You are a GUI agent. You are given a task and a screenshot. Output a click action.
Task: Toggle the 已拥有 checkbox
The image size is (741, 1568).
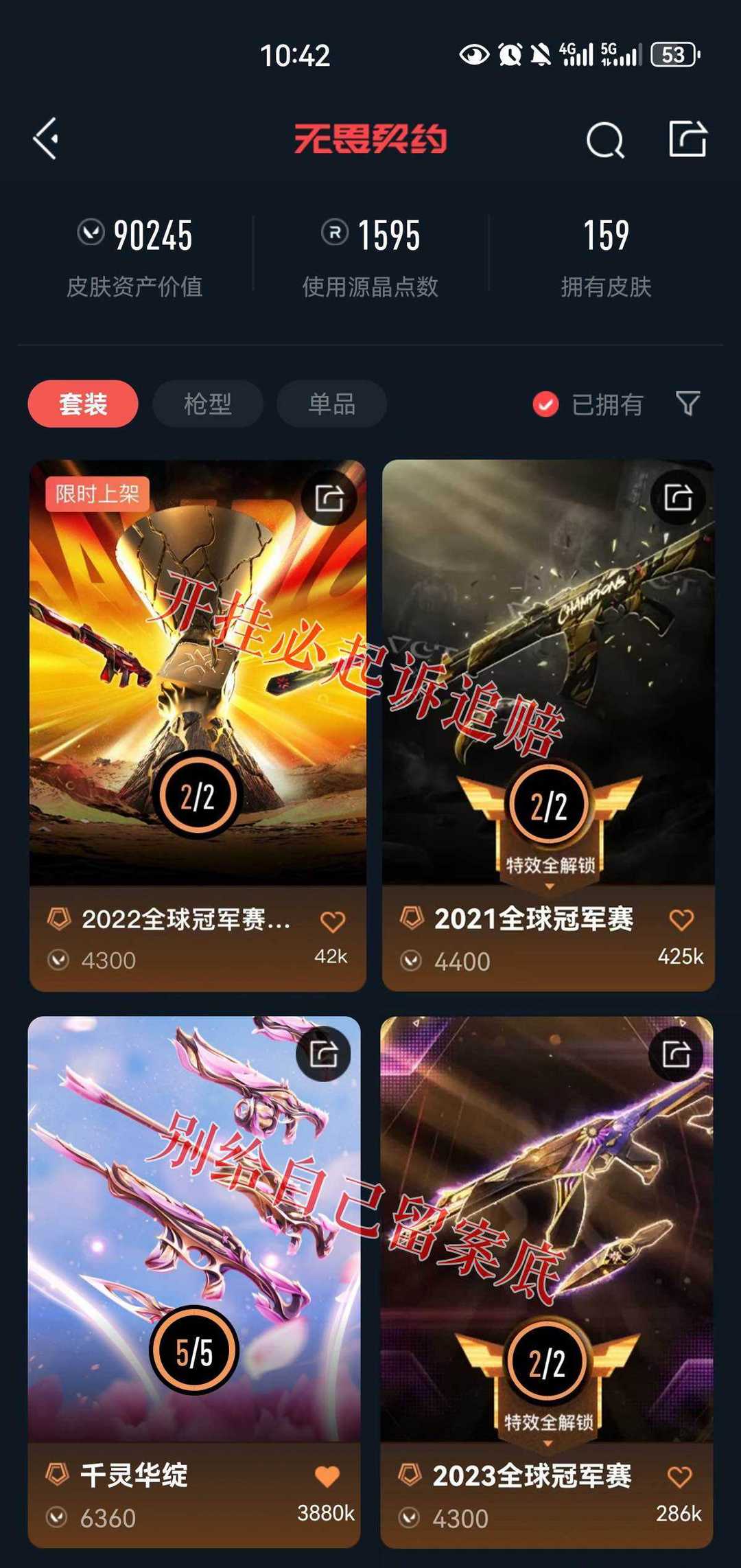(x=546, y=404)
